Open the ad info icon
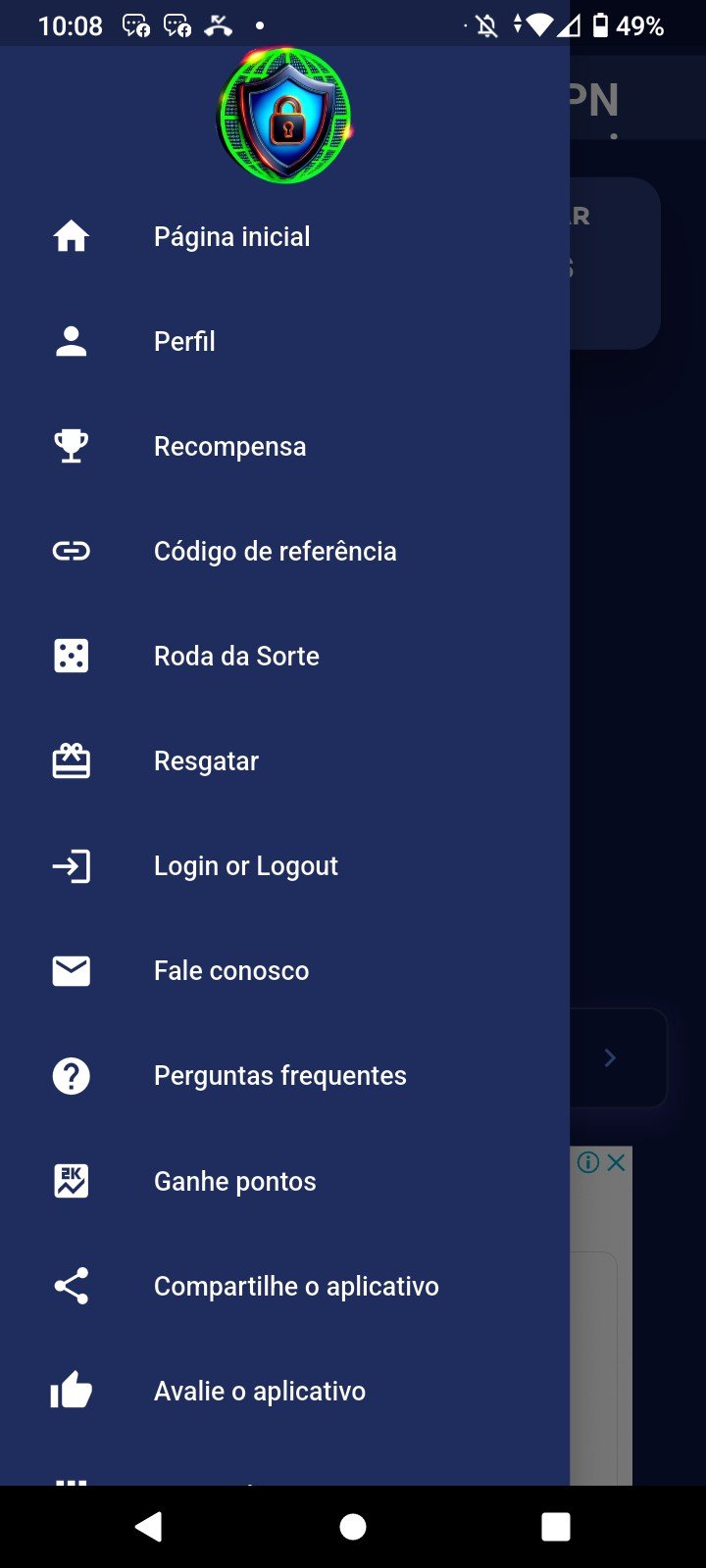Screen dimensions: 706x1568 (x=588, y=1162)
